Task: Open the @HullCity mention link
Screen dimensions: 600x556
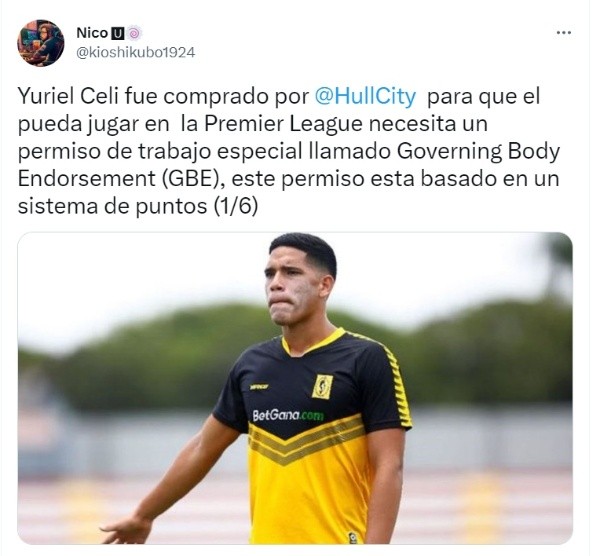Action: (364, 98)
